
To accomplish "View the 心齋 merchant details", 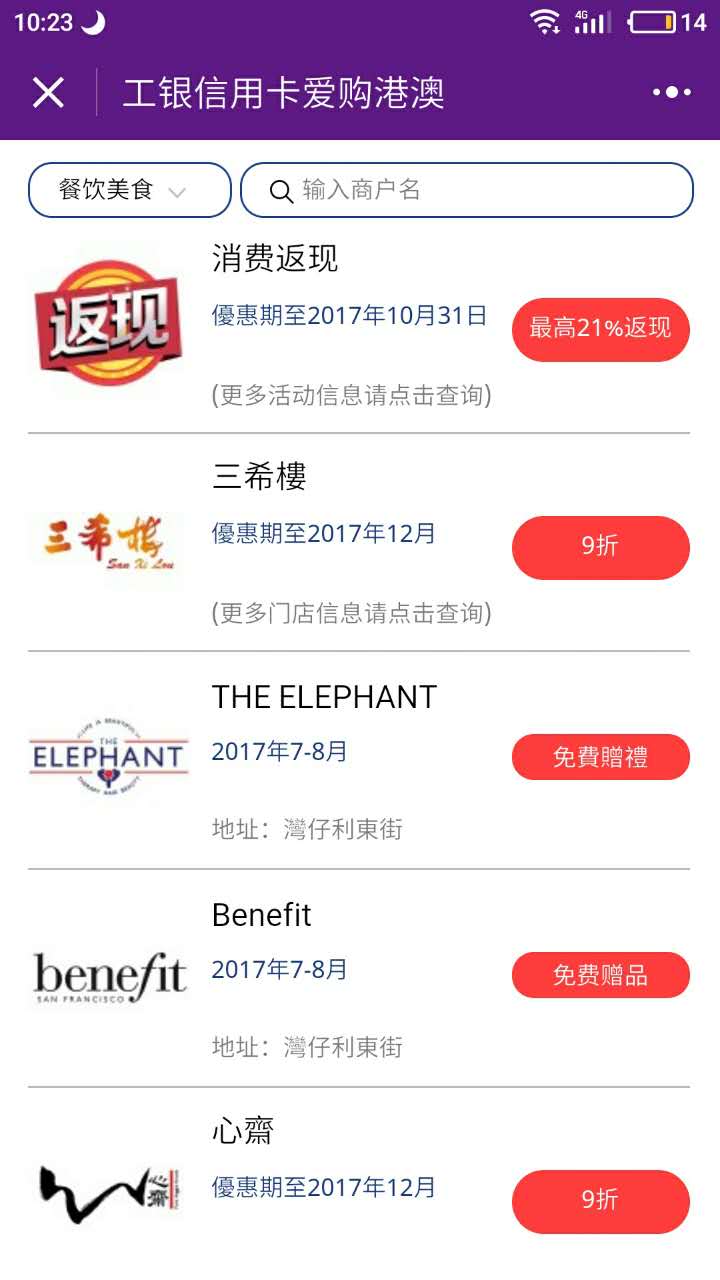I will coord(243,1132).
